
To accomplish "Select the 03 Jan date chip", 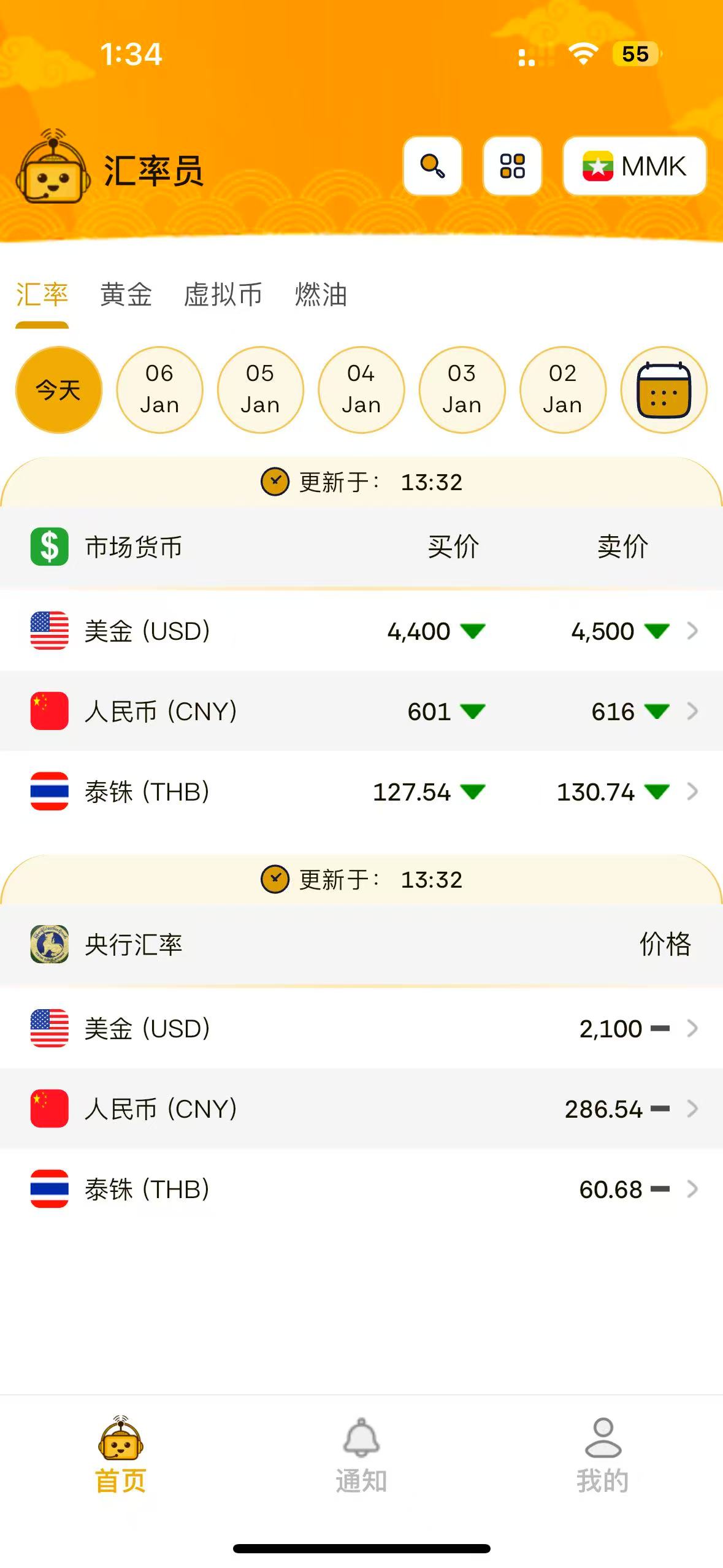I will tap(462, 390).
